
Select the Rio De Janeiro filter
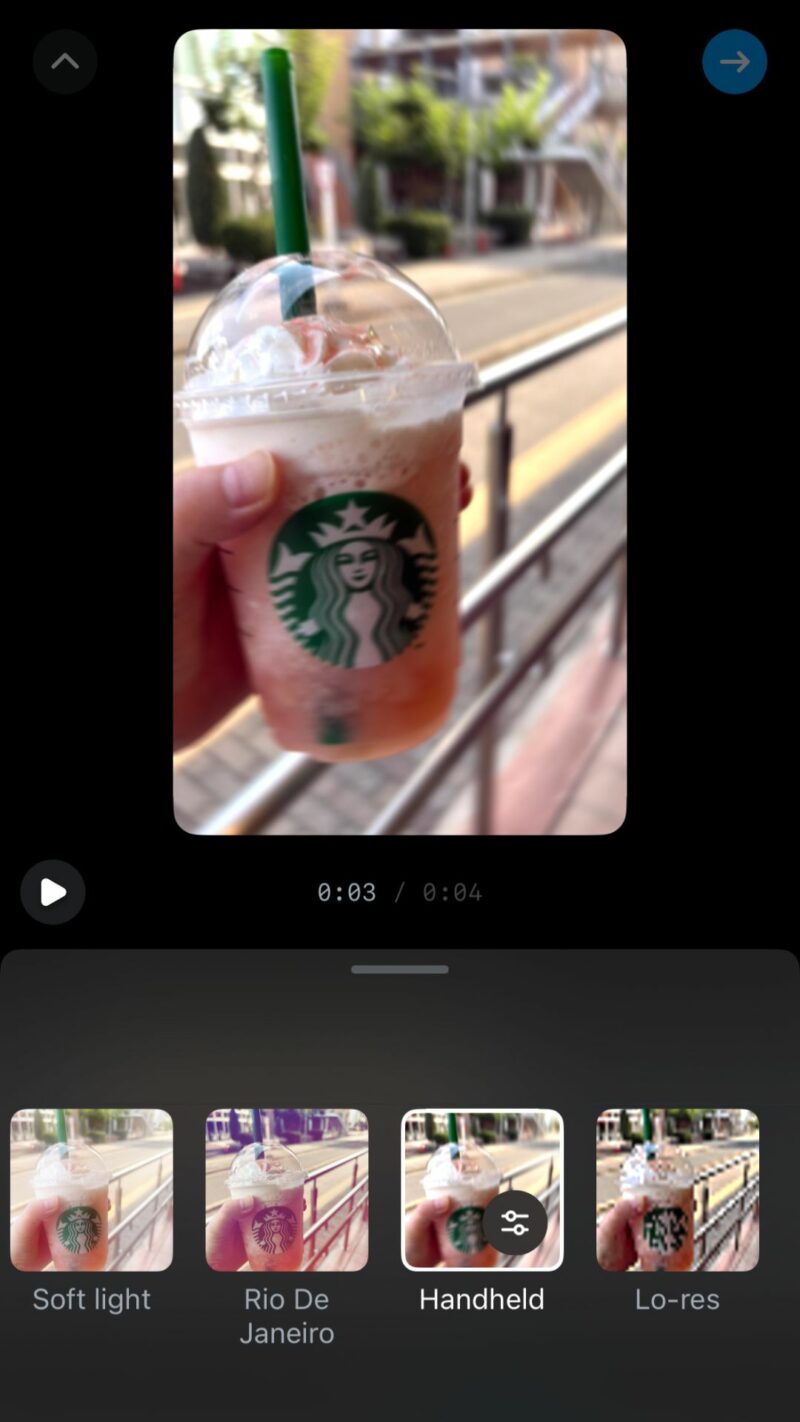[x=286, y=1190]
